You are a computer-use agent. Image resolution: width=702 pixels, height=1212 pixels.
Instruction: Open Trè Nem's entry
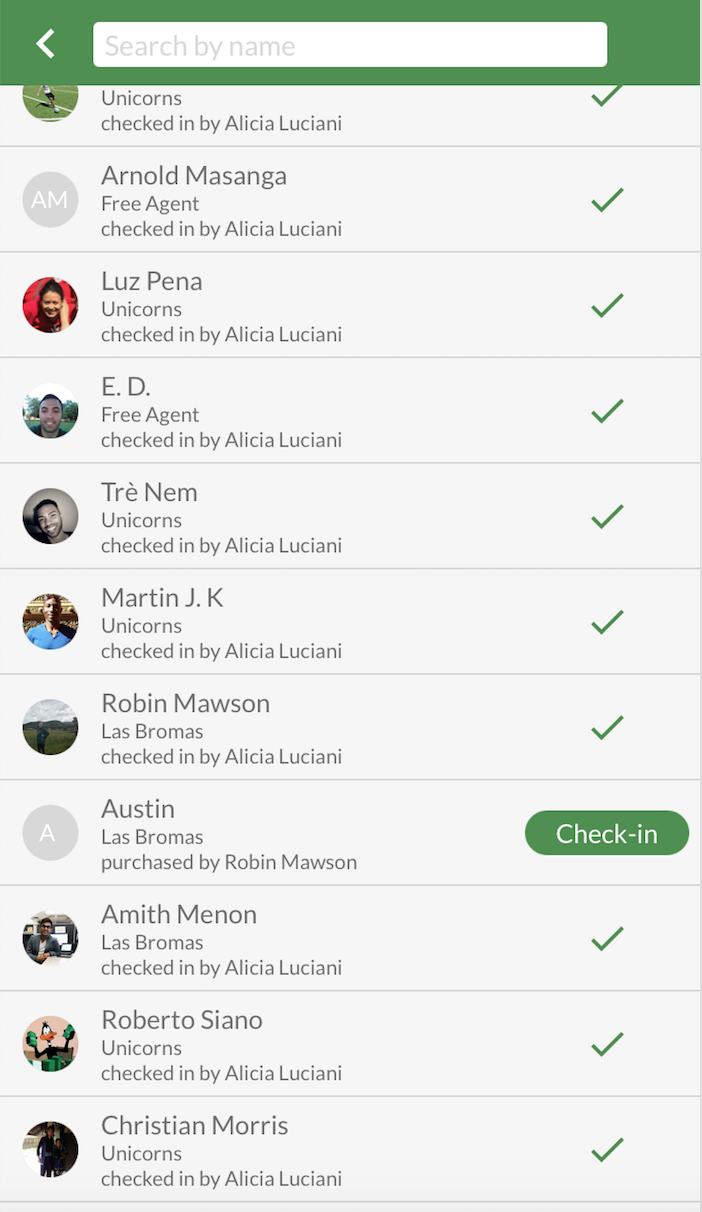point(300,517)
